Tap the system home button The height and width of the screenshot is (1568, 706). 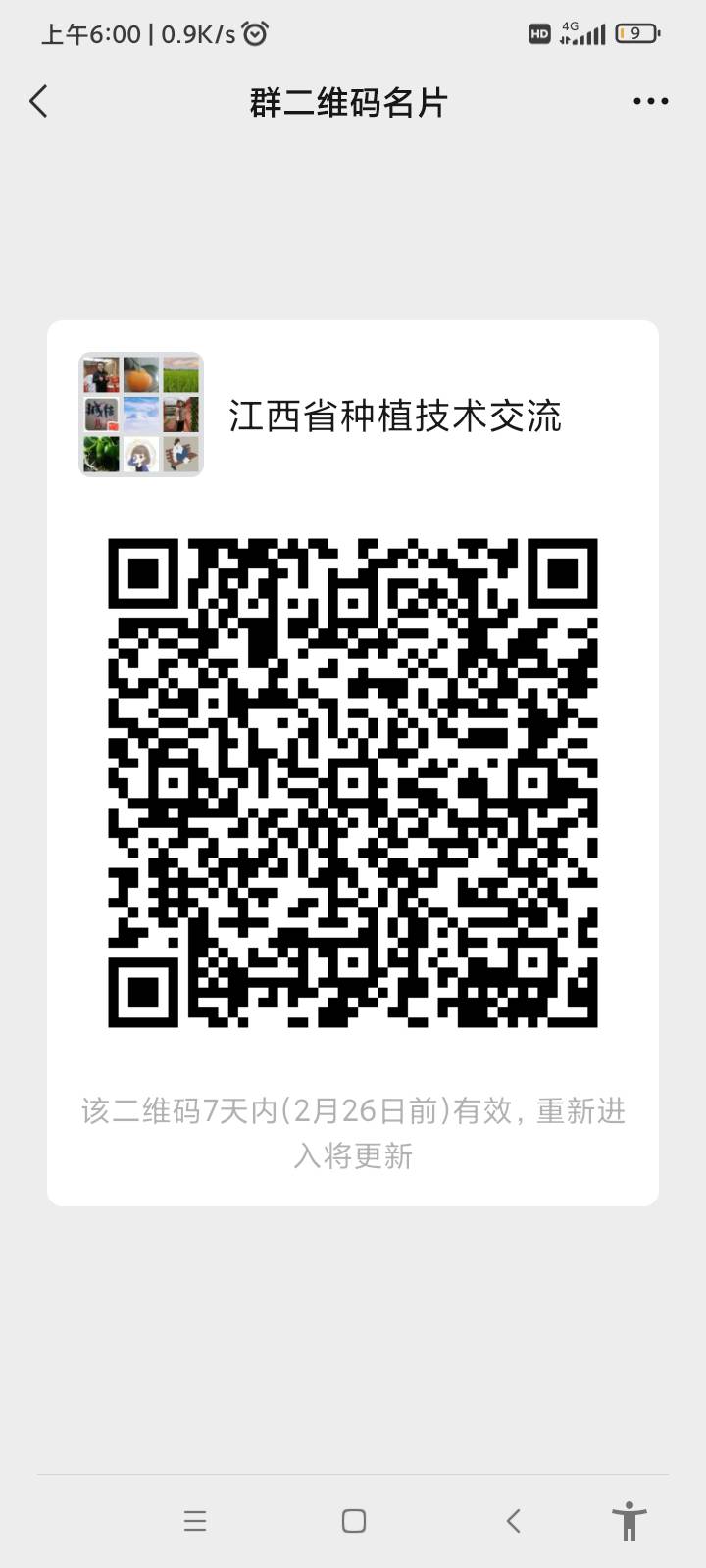[x=354, y=1520]
